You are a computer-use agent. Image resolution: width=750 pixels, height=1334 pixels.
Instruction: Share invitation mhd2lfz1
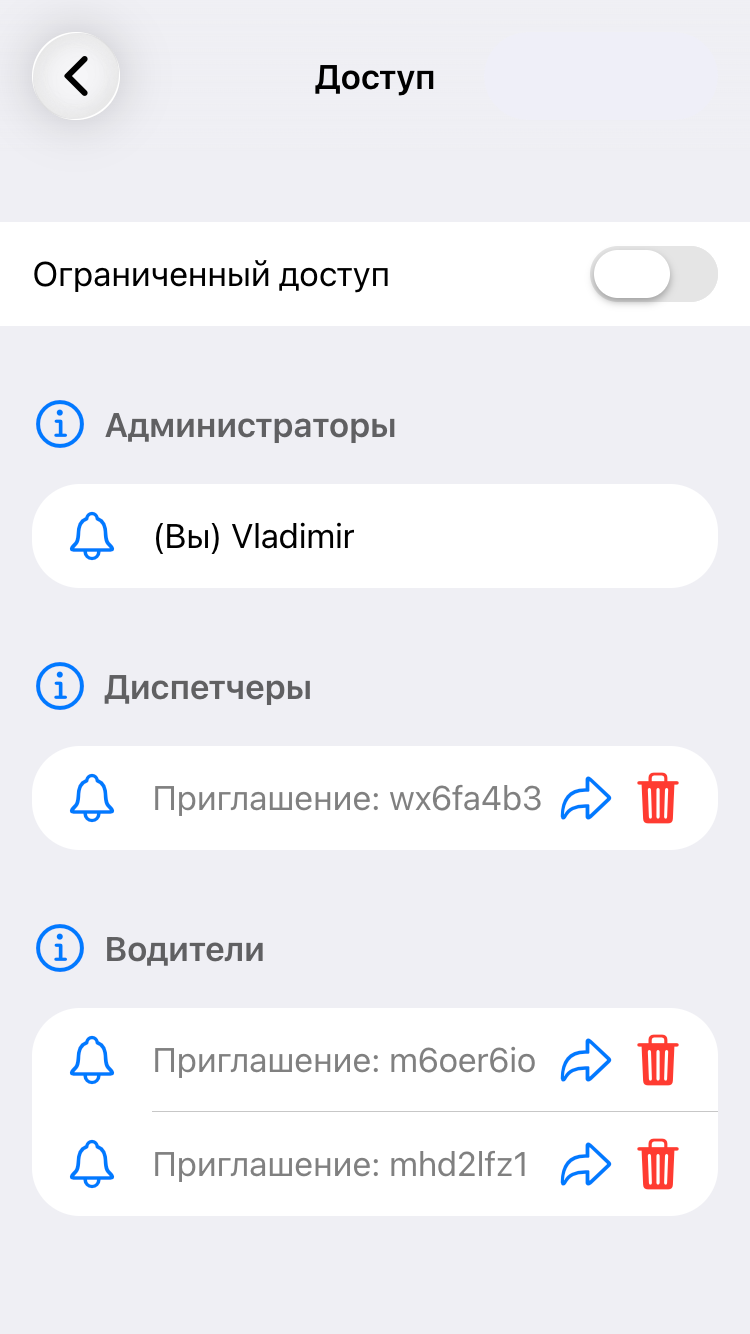pyautogui.click(x=585, y=1165)
